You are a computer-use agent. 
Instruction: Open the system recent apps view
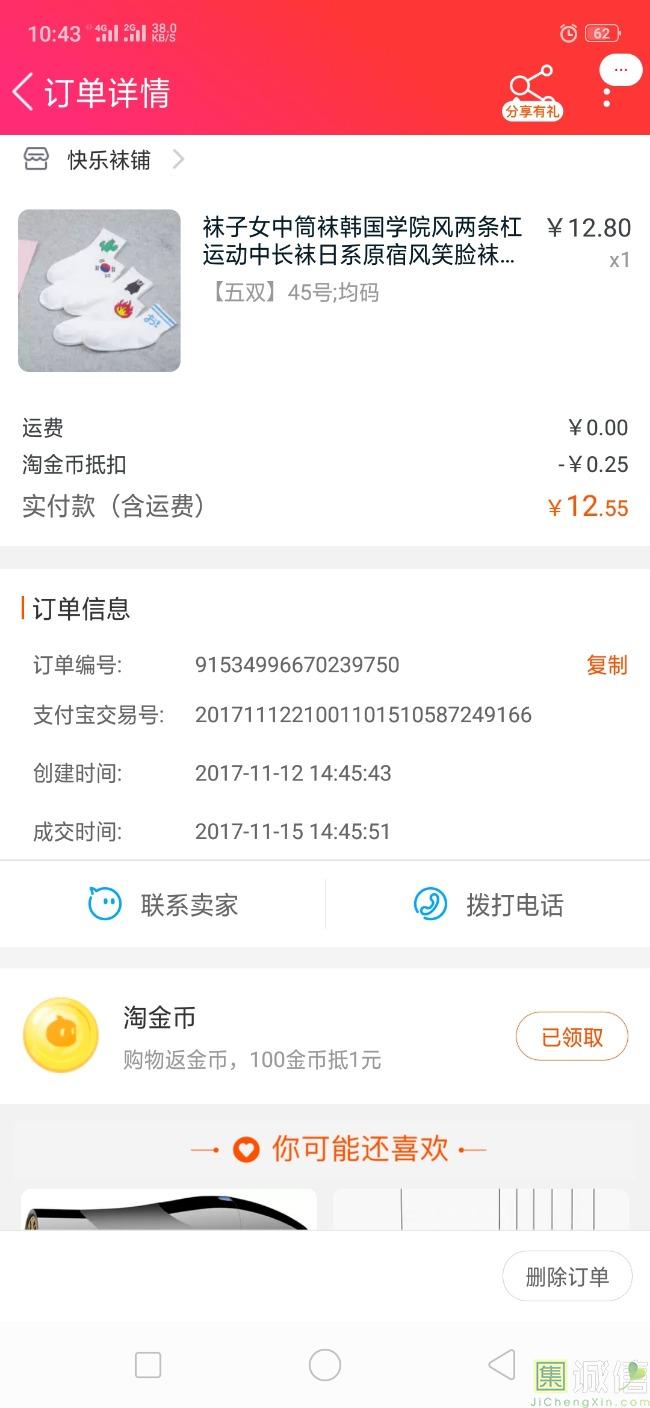(148, 1365)
